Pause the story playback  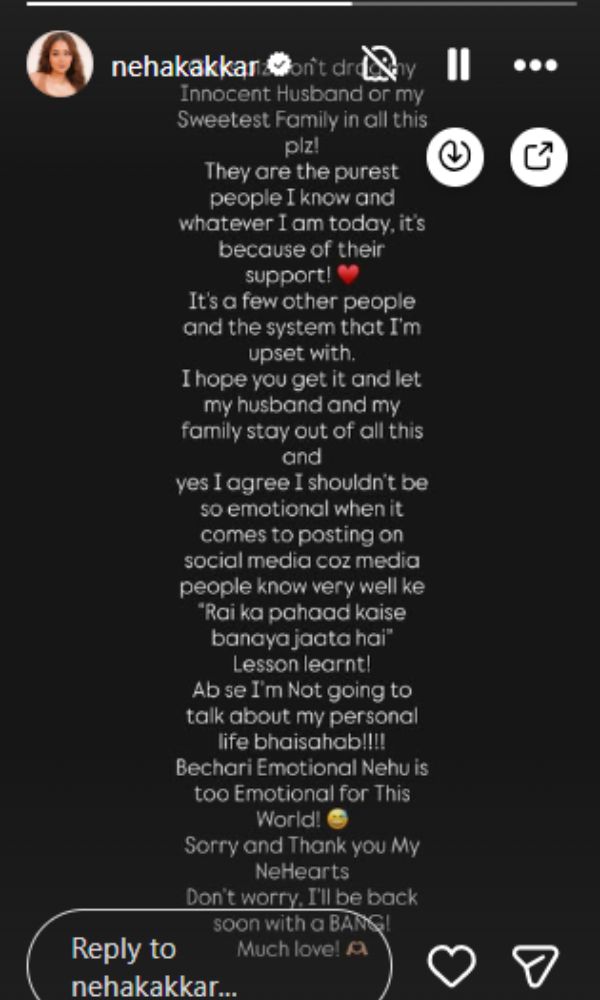[x=458, y=65]
